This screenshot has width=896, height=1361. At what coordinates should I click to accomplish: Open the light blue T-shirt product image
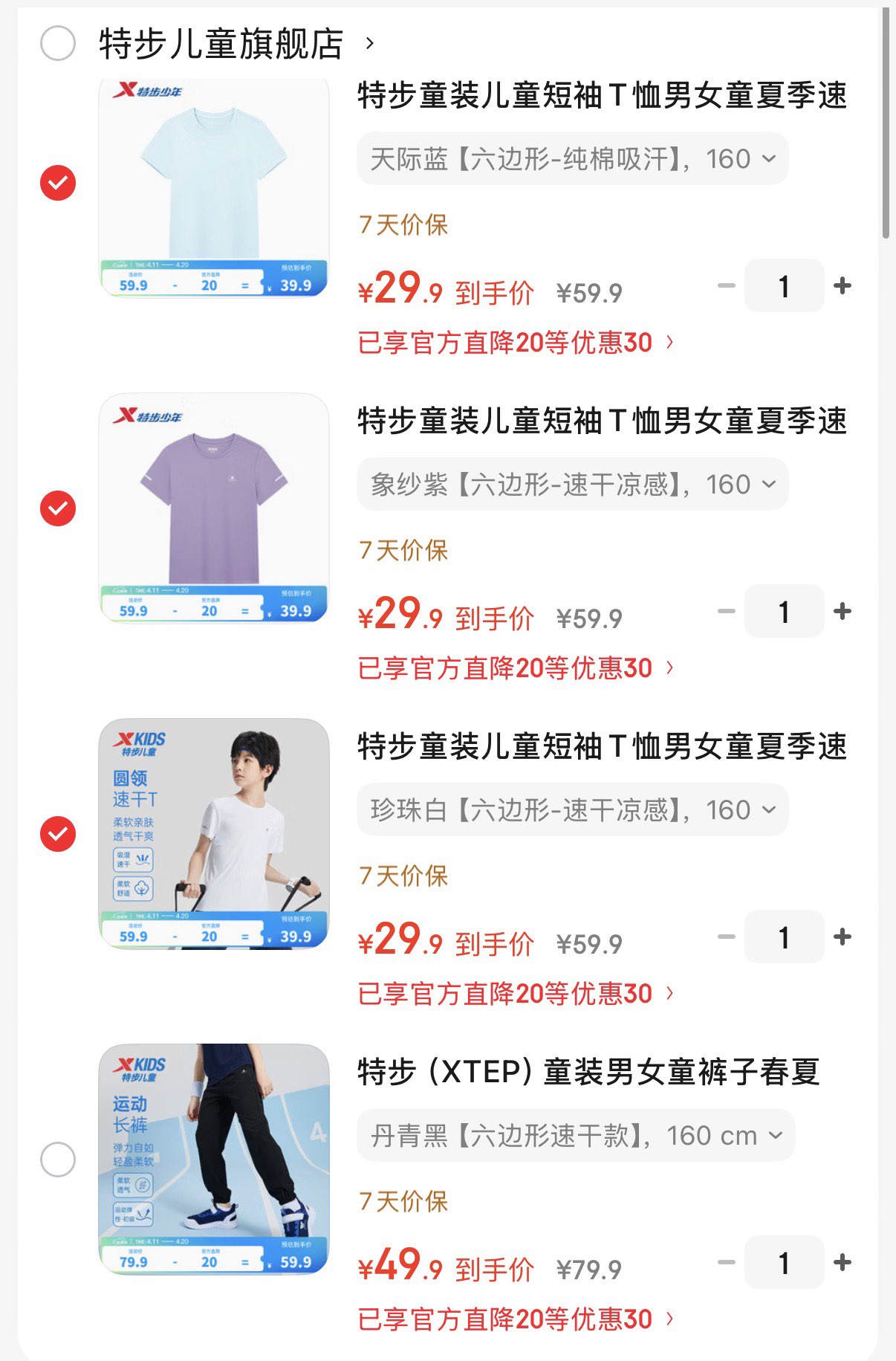(x=214, y=187)
